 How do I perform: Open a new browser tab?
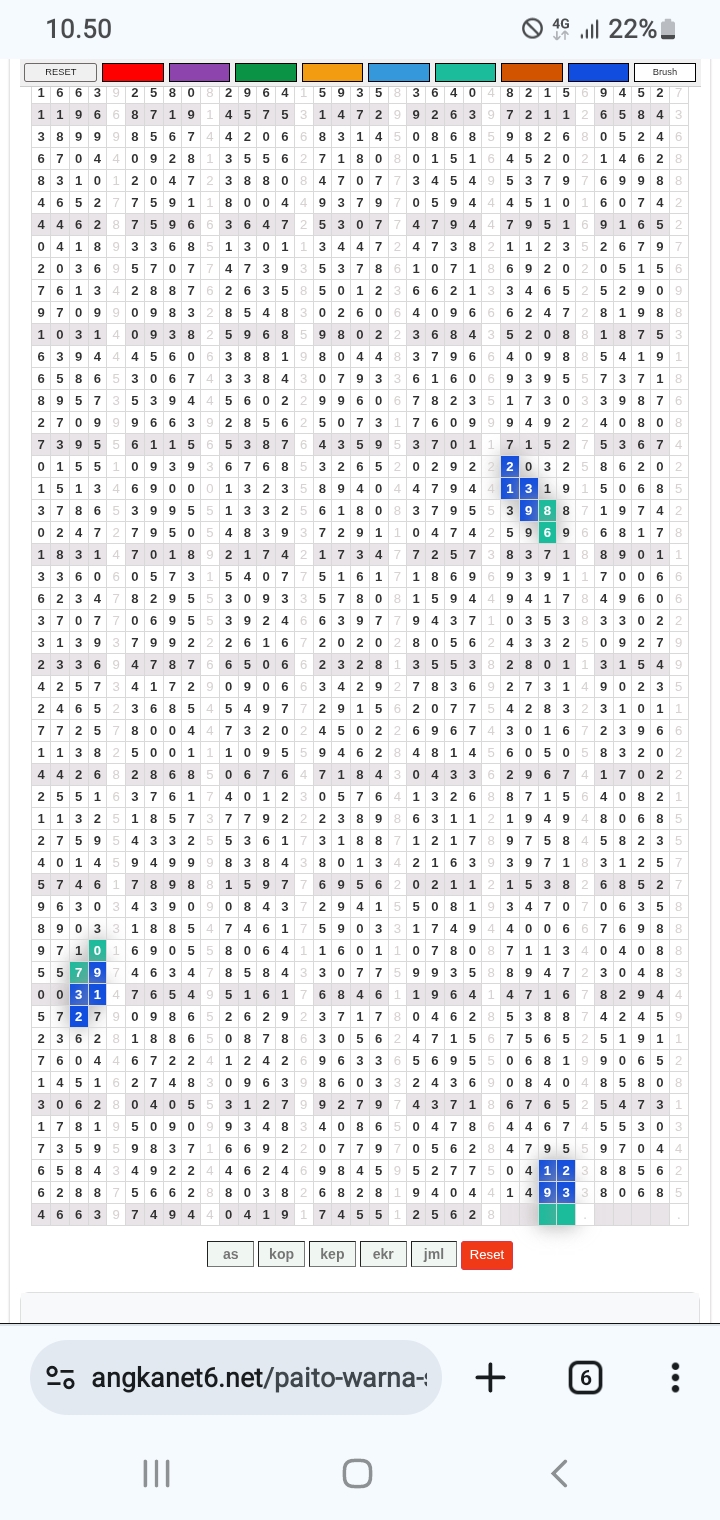tap(490, 1378)
